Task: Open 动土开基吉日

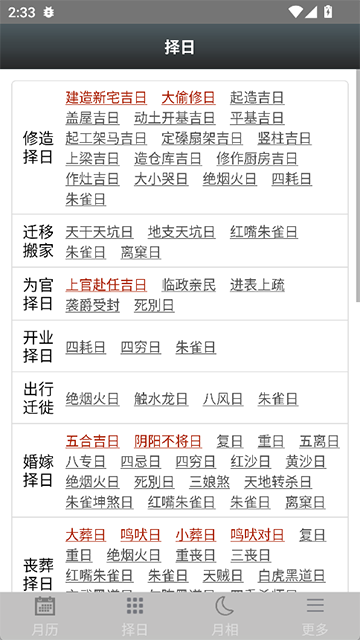Action: click(x=175, y=118)
